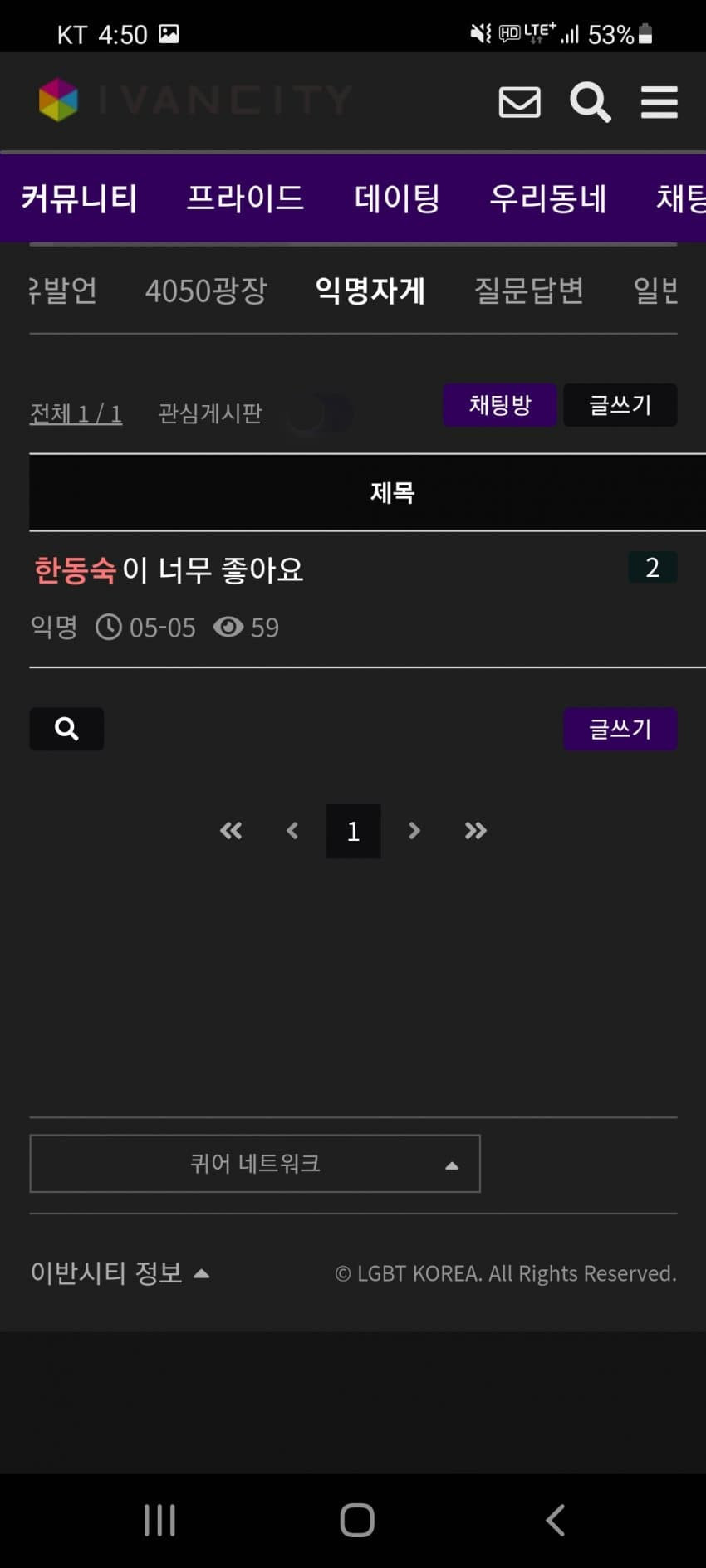This screenshot has width=706, height=1568.
Task: Select the 질문답변 board tab
Action: click(528, 291)
